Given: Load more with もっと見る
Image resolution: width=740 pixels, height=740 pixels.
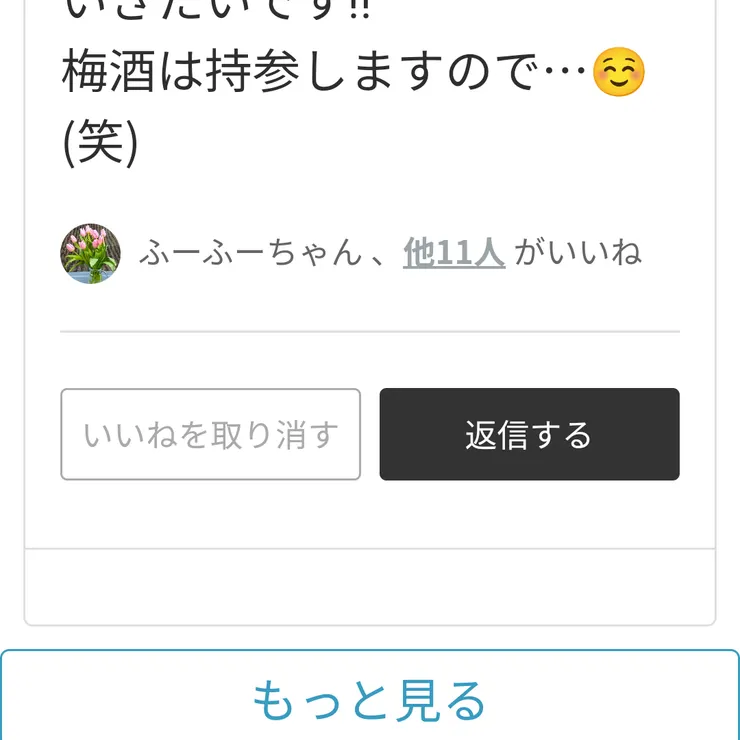Looking at the screenshot, I should (369, 700).
